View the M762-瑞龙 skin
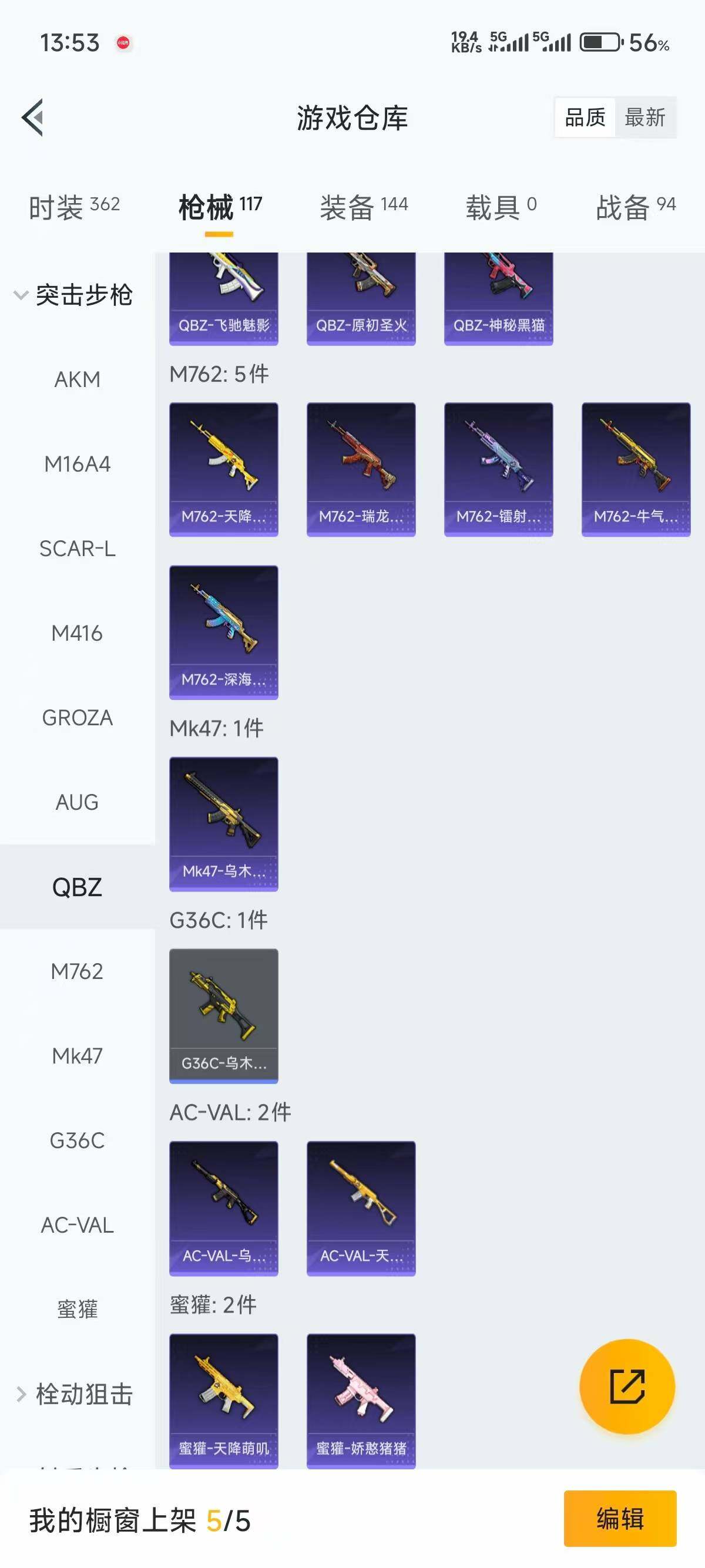 361,469
